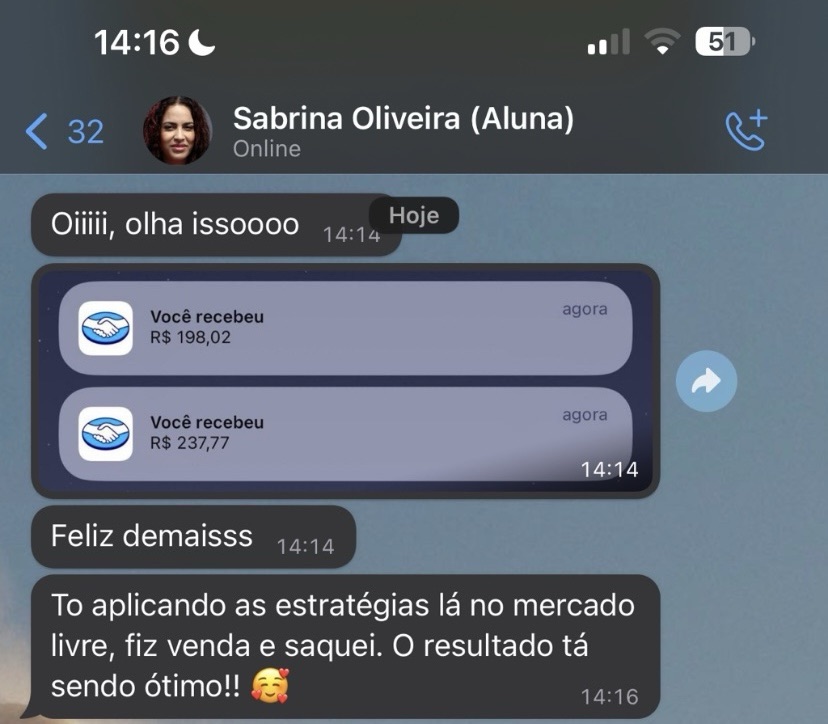This screenshot has height=724, width=828.
Task: Open the Mercado Pago screenshot image
Action: (x=345, y=380)
